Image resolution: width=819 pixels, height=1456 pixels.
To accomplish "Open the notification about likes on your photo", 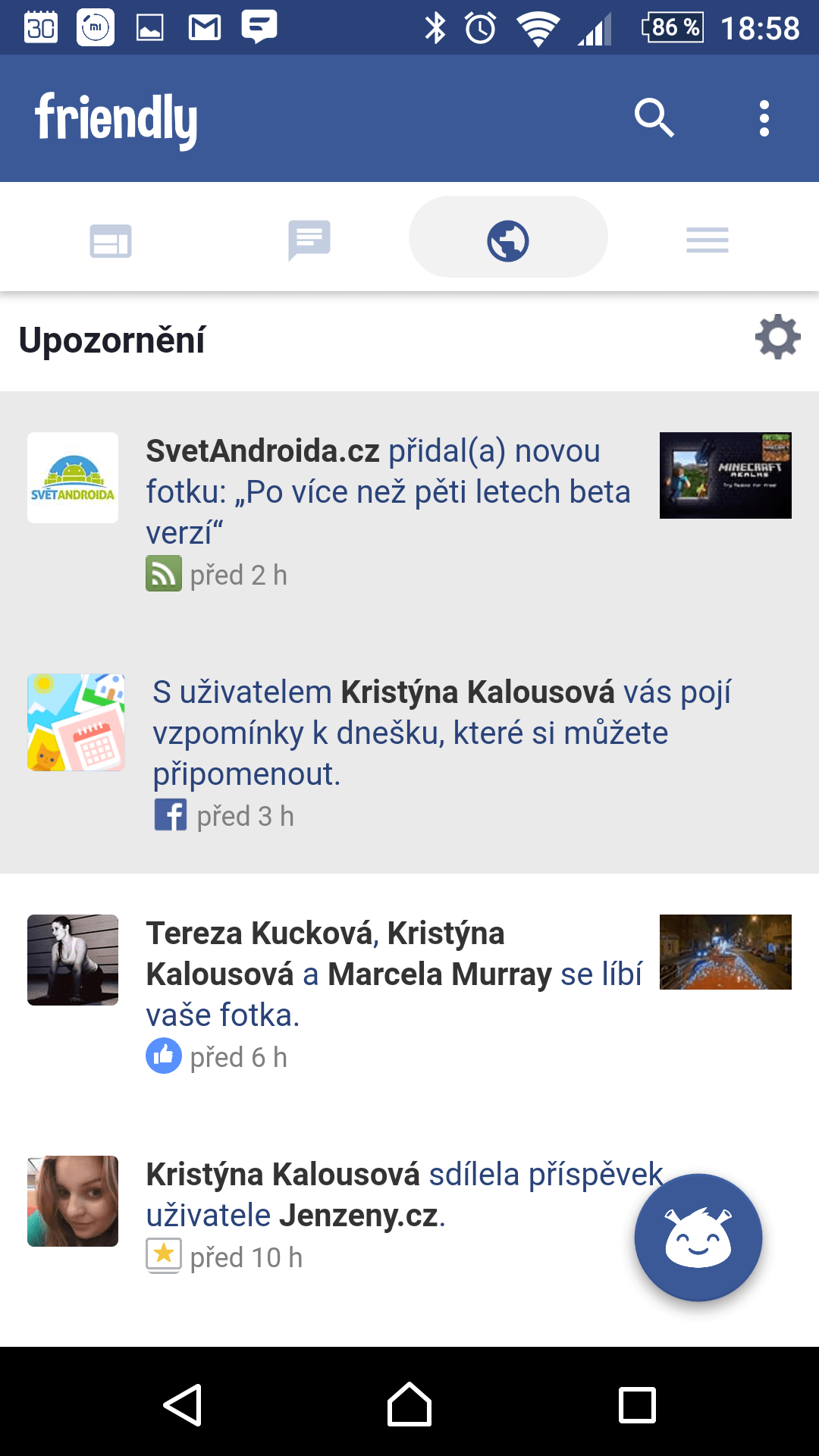I will 409,994.
